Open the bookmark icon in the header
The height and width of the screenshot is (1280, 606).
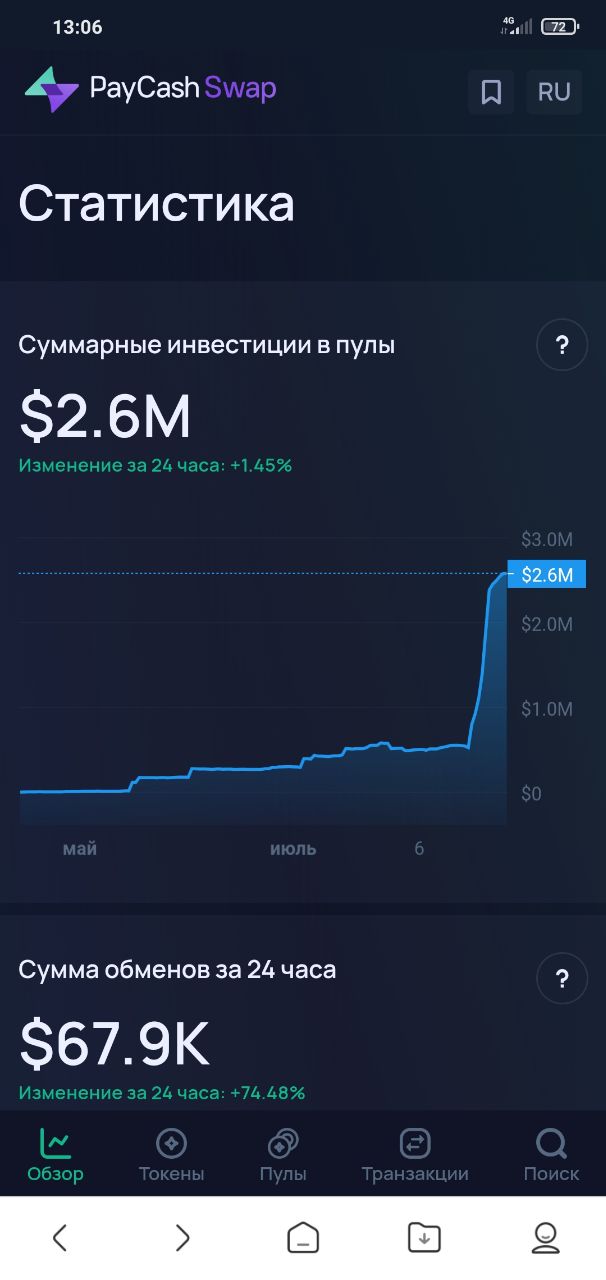pos(491,92)
